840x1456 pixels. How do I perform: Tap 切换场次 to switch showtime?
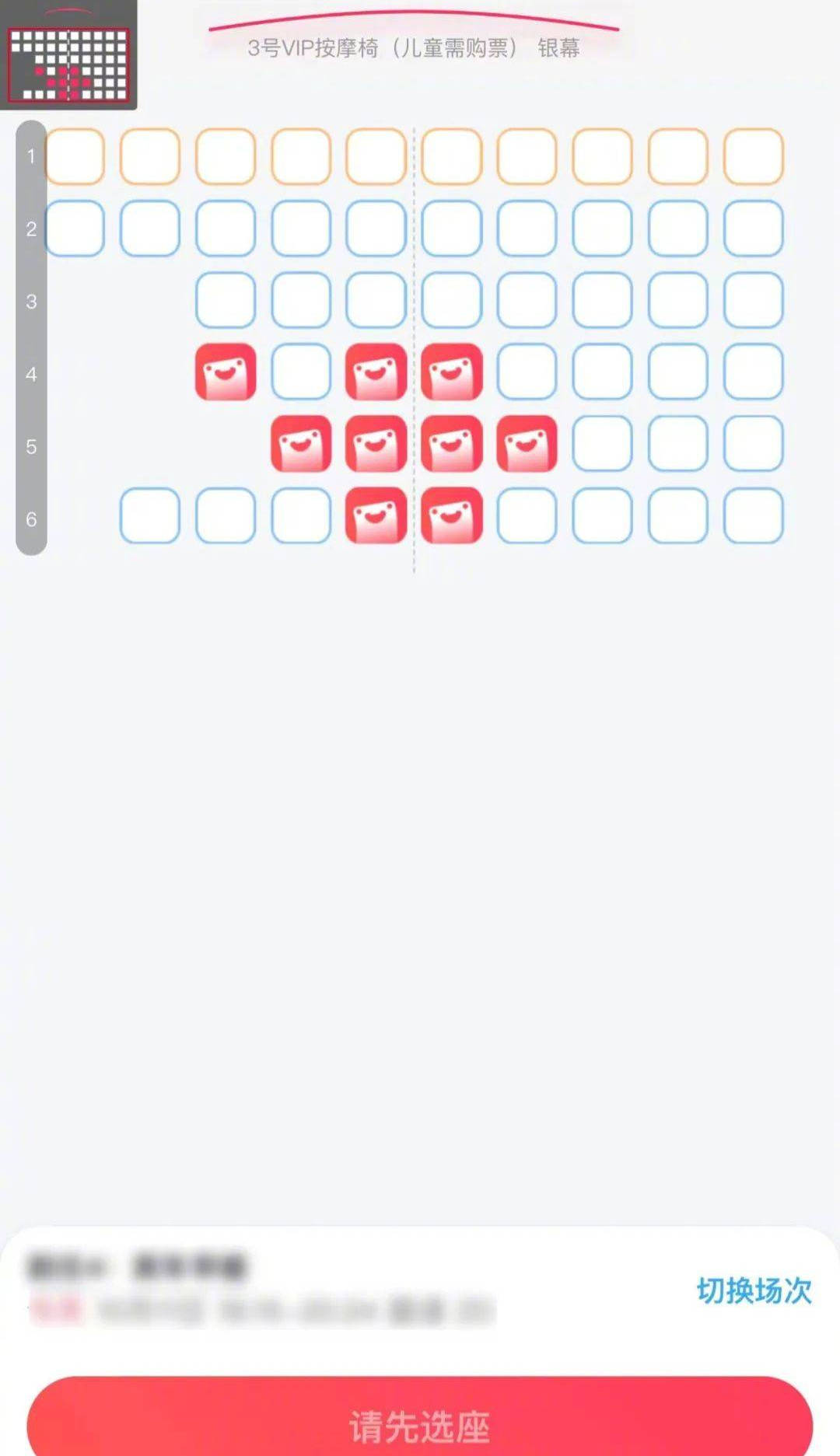coord(753,1290)
